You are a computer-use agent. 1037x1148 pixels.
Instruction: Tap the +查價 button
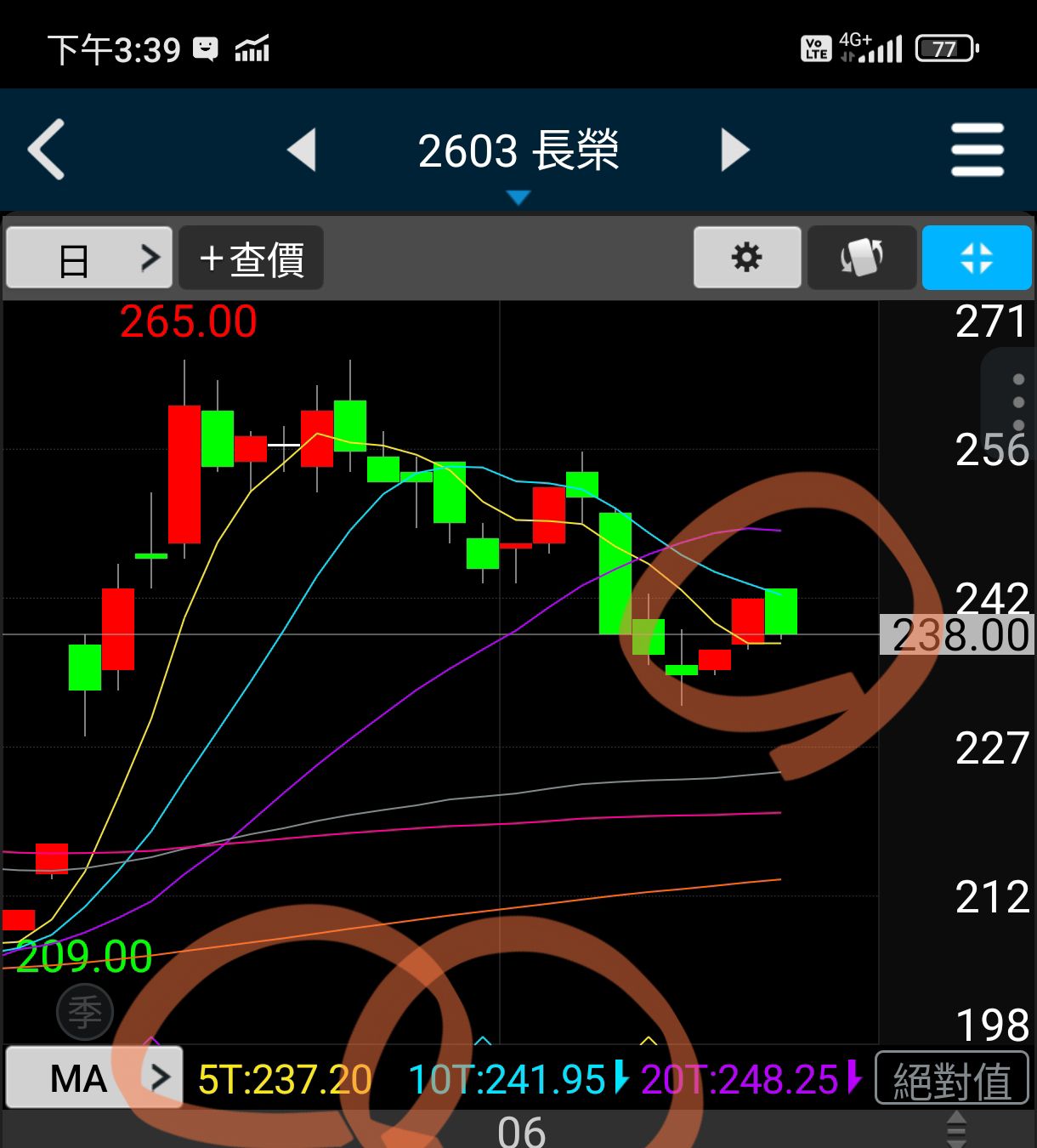(x=251, y=258)
